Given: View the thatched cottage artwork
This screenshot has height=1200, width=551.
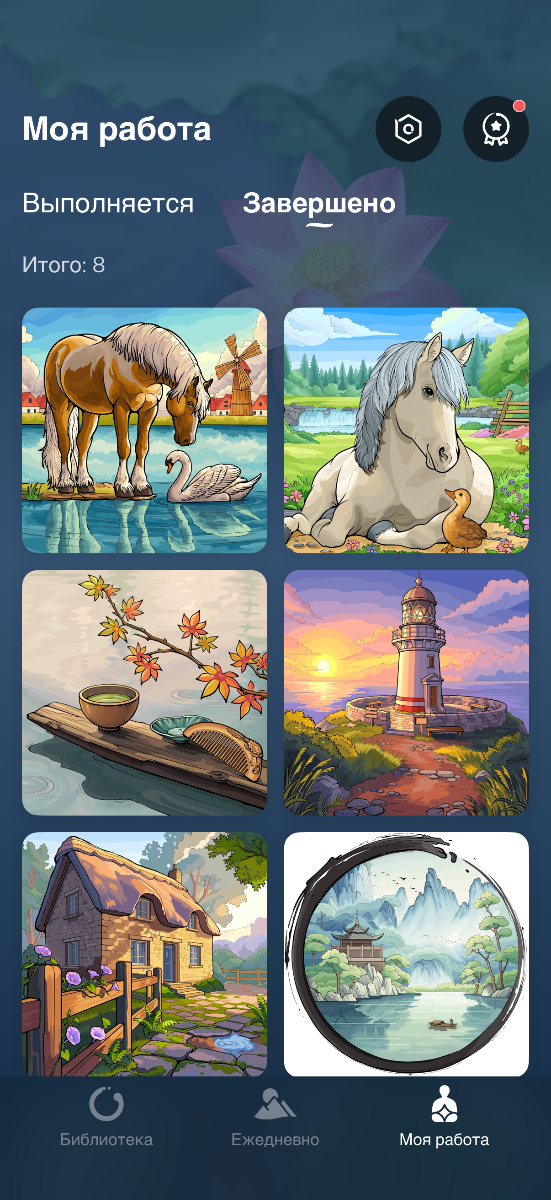Looking at the screenshot, I should [x=145, y=954].
